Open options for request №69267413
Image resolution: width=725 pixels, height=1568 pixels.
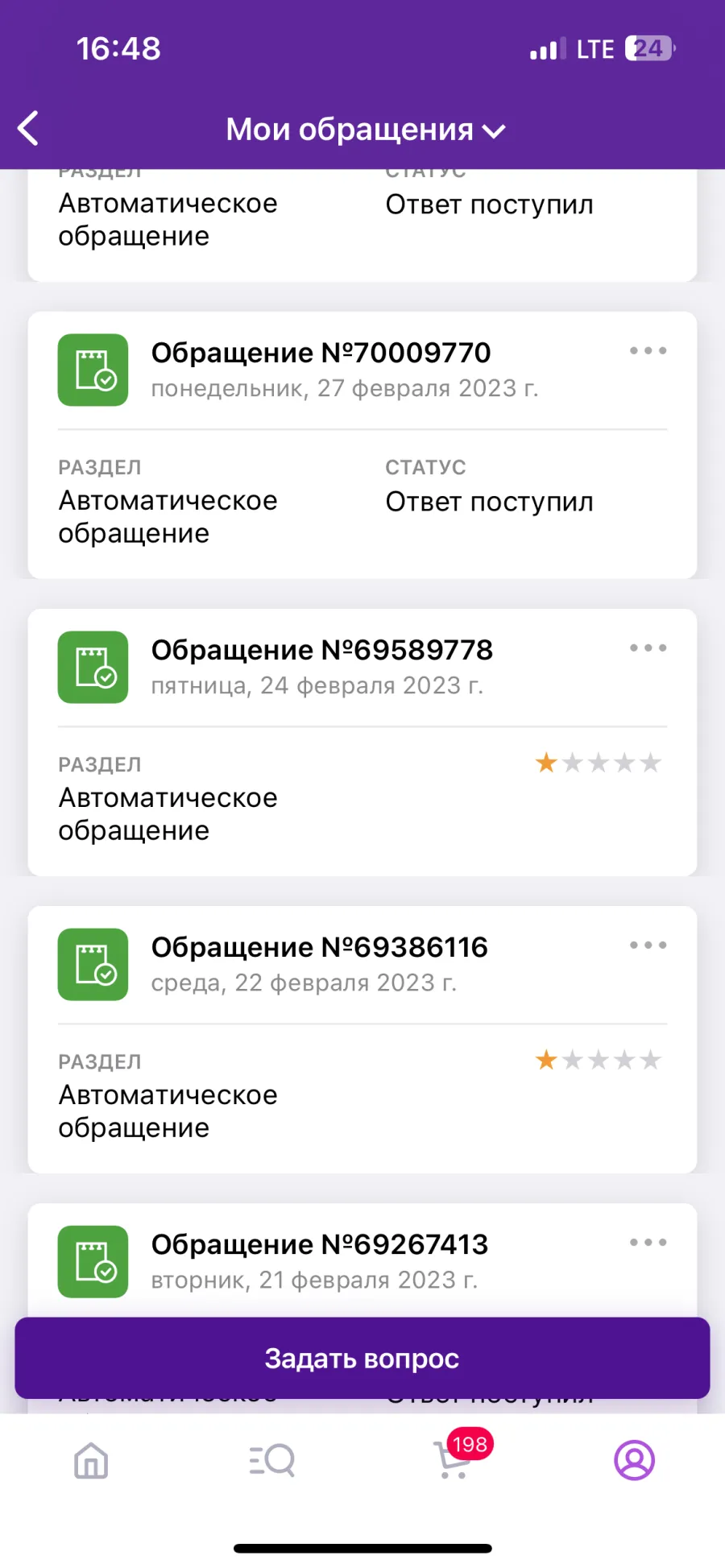(648, 1243)
